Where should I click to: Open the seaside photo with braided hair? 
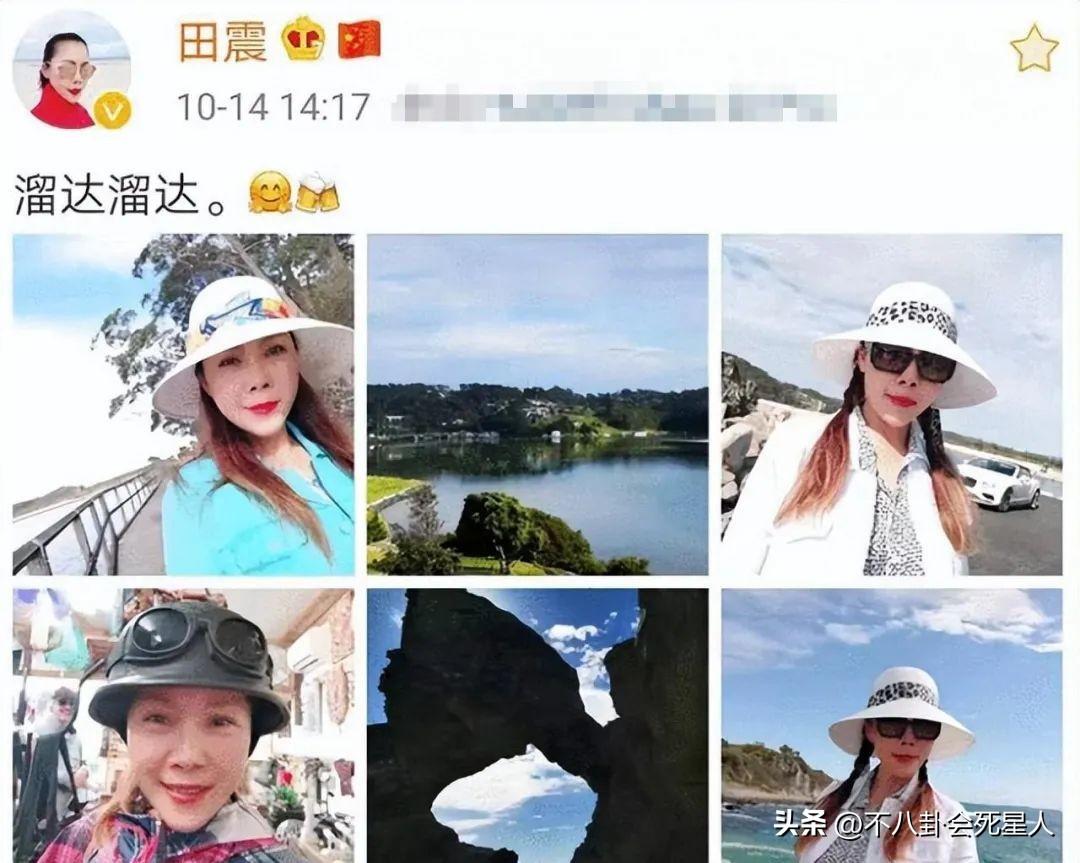tap(891, 725)
